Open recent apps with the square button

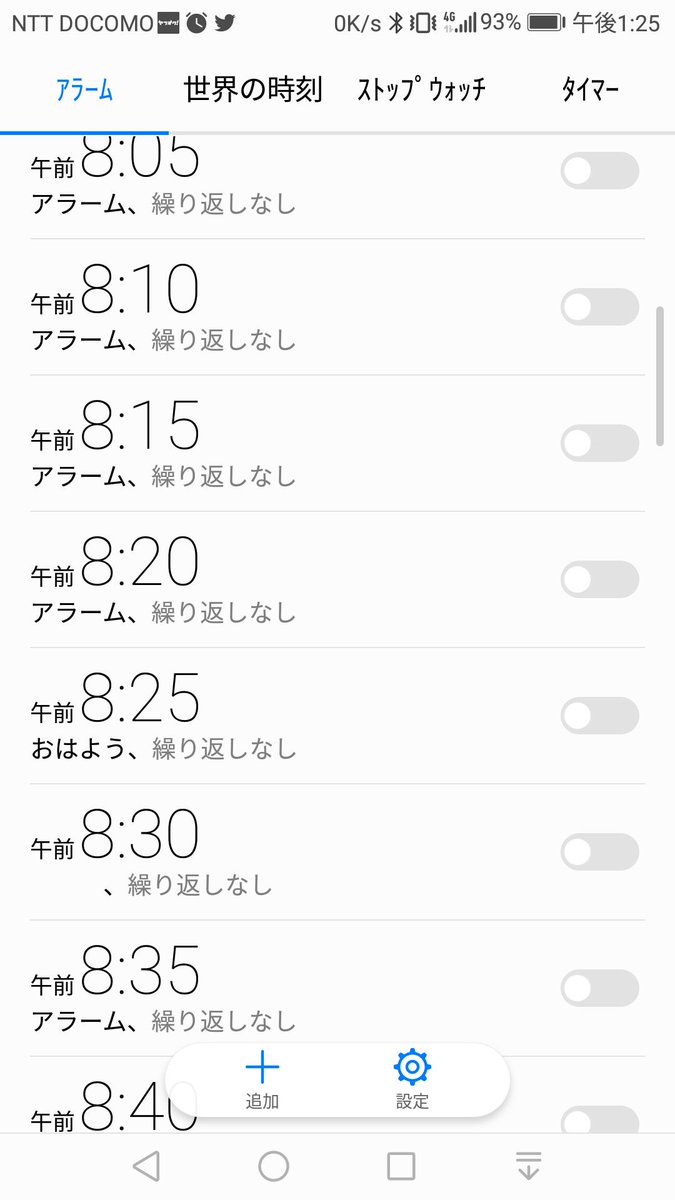point(401,1166)
